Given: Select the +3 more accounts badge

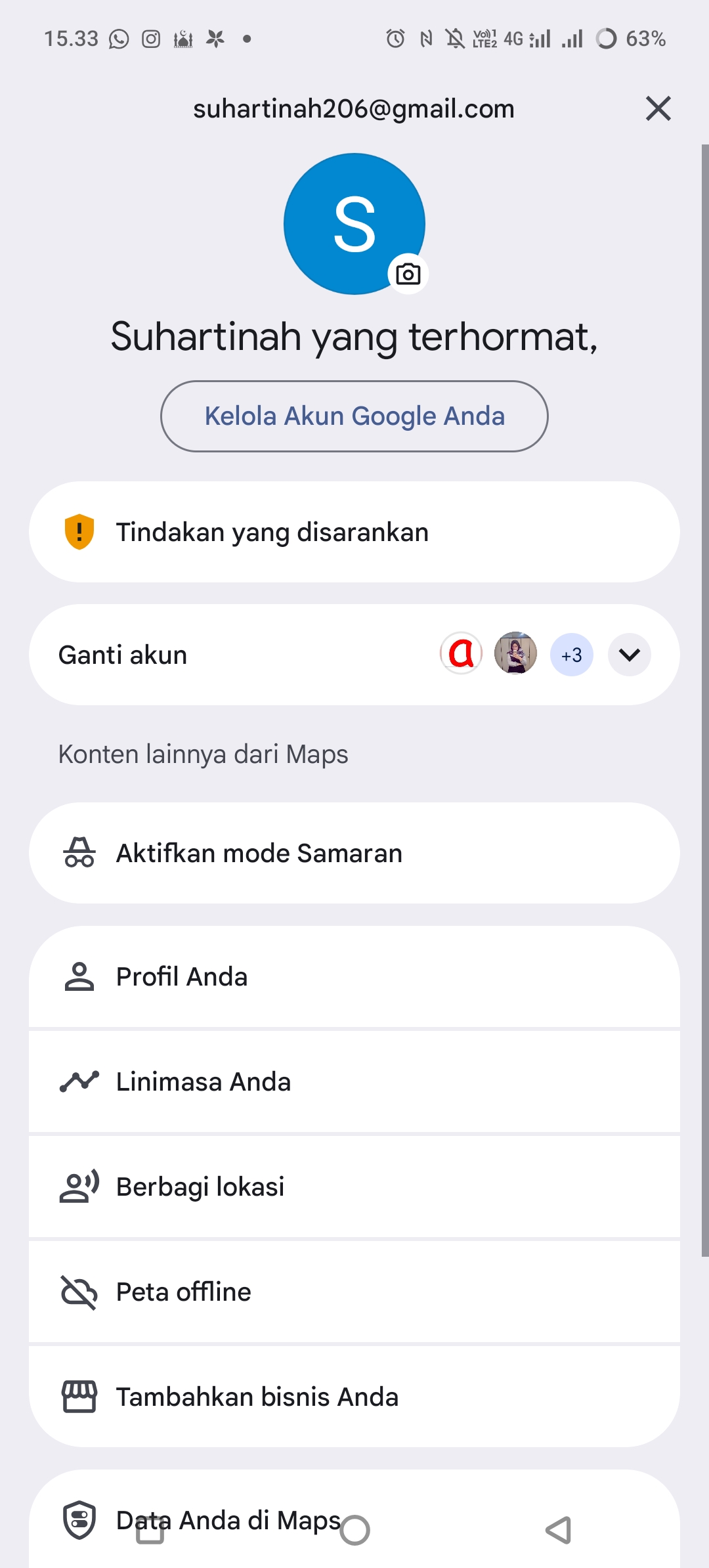Looking at the screenshot, I should pos(571,655).
